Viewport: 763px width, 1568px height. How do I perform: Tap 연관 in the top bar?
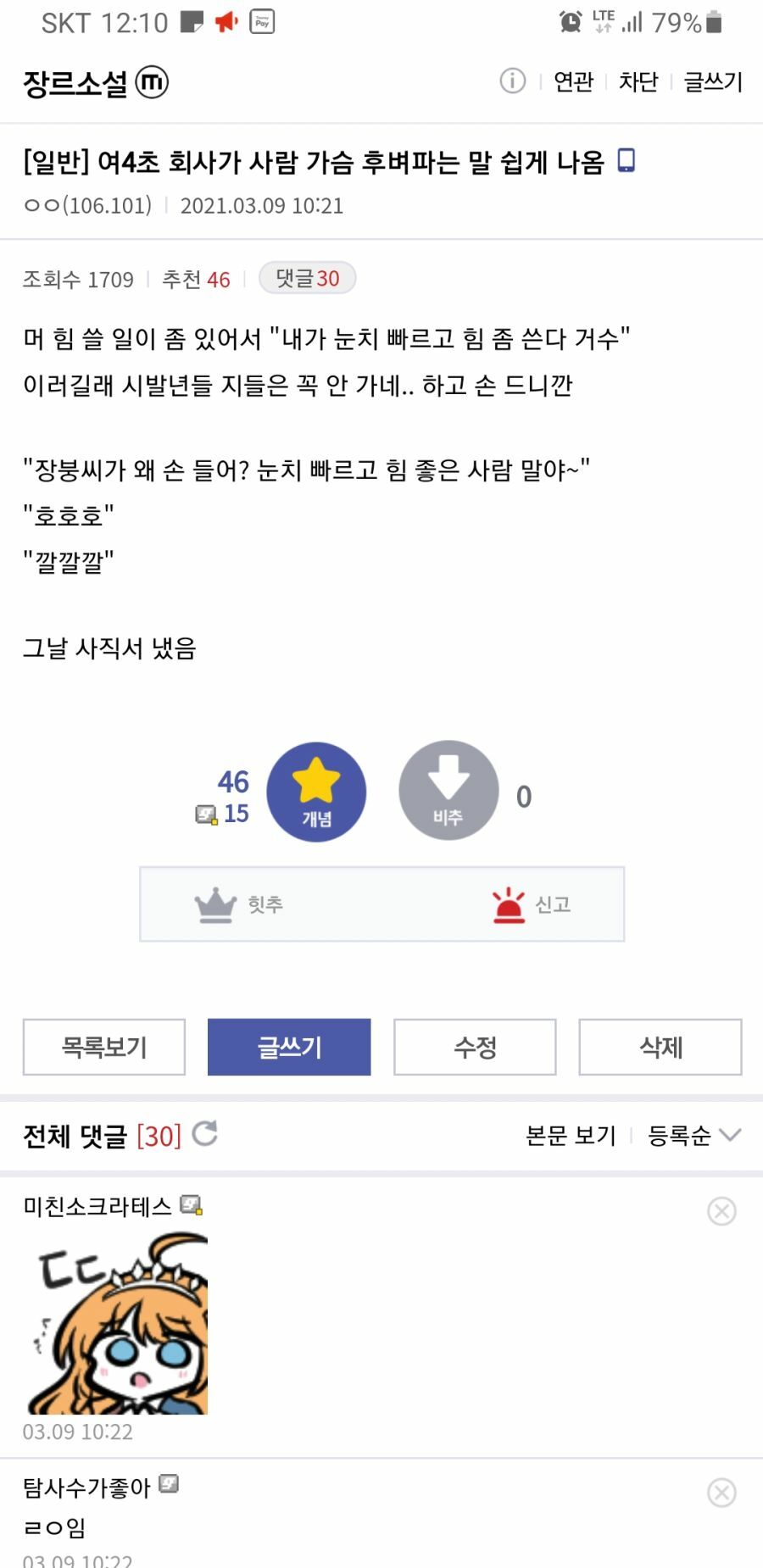tap(573, 82)
